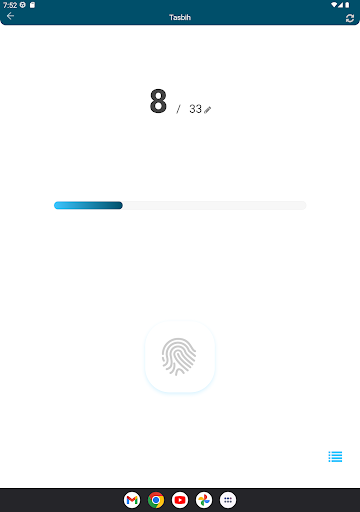Open the dhikr list icon

click(335, 456)
